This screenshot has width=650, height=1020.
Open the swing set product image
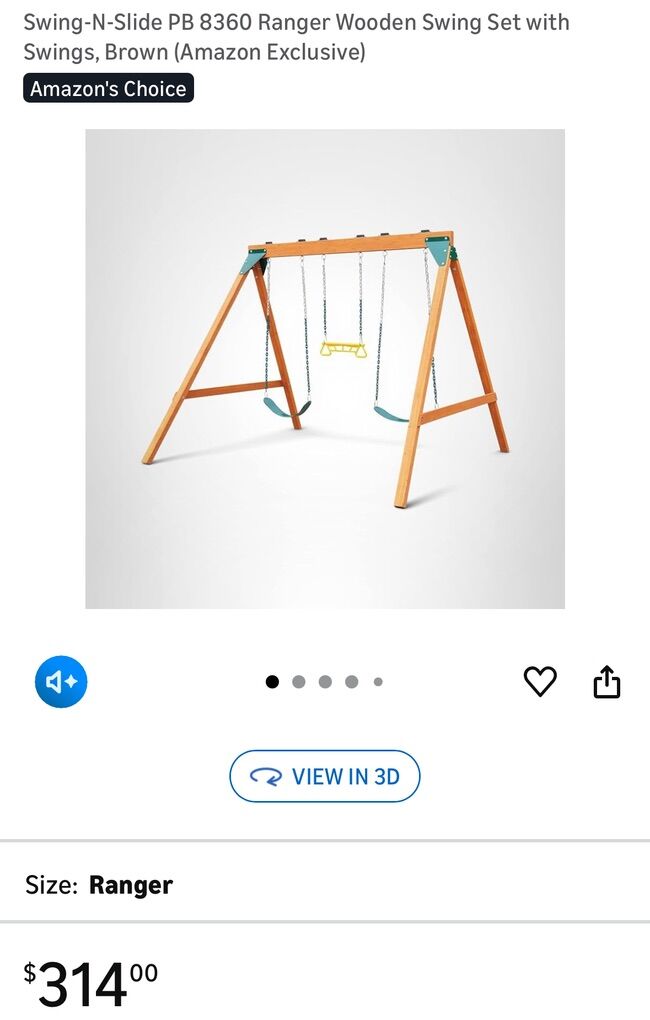(325, 368)
